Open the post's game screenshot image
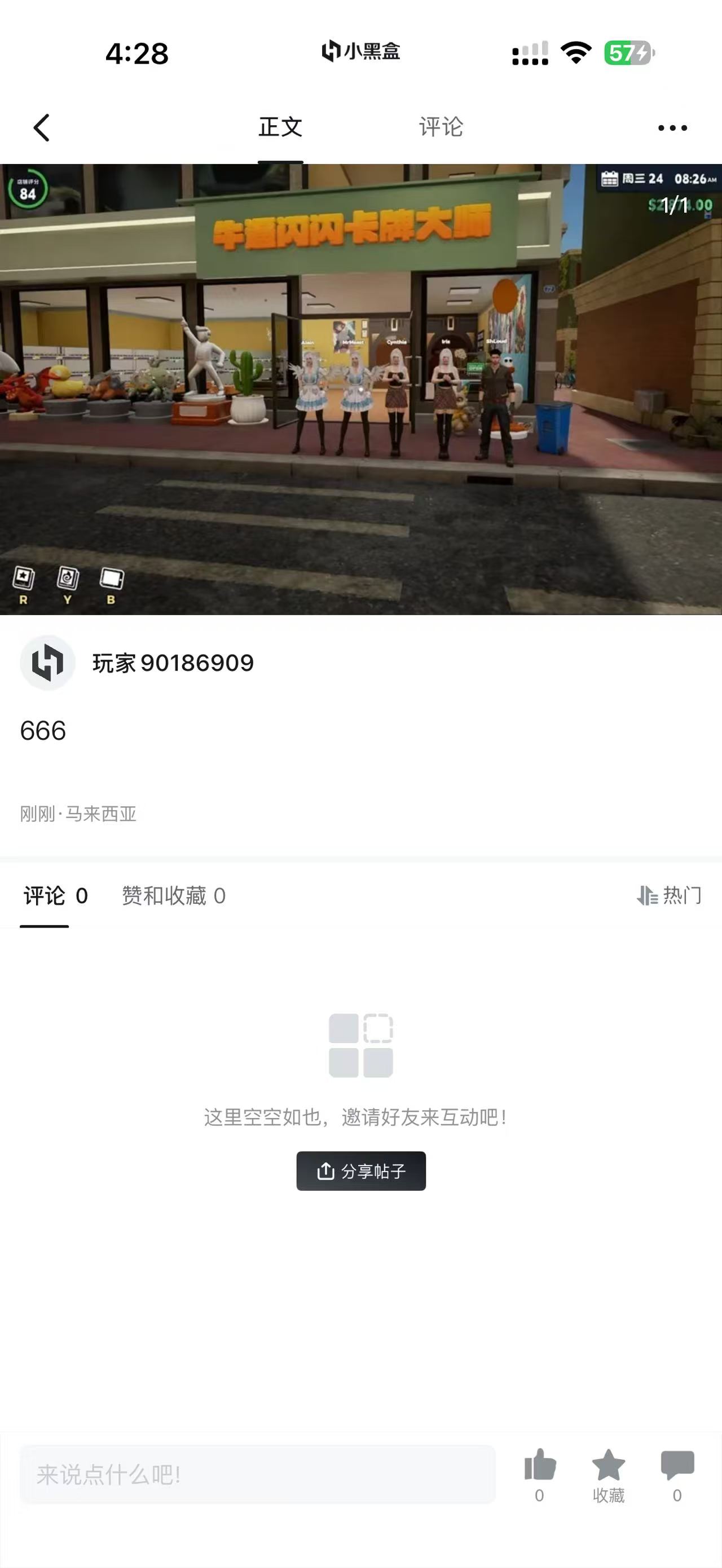This screenshot has height=1568, width=722. (361, 390)
